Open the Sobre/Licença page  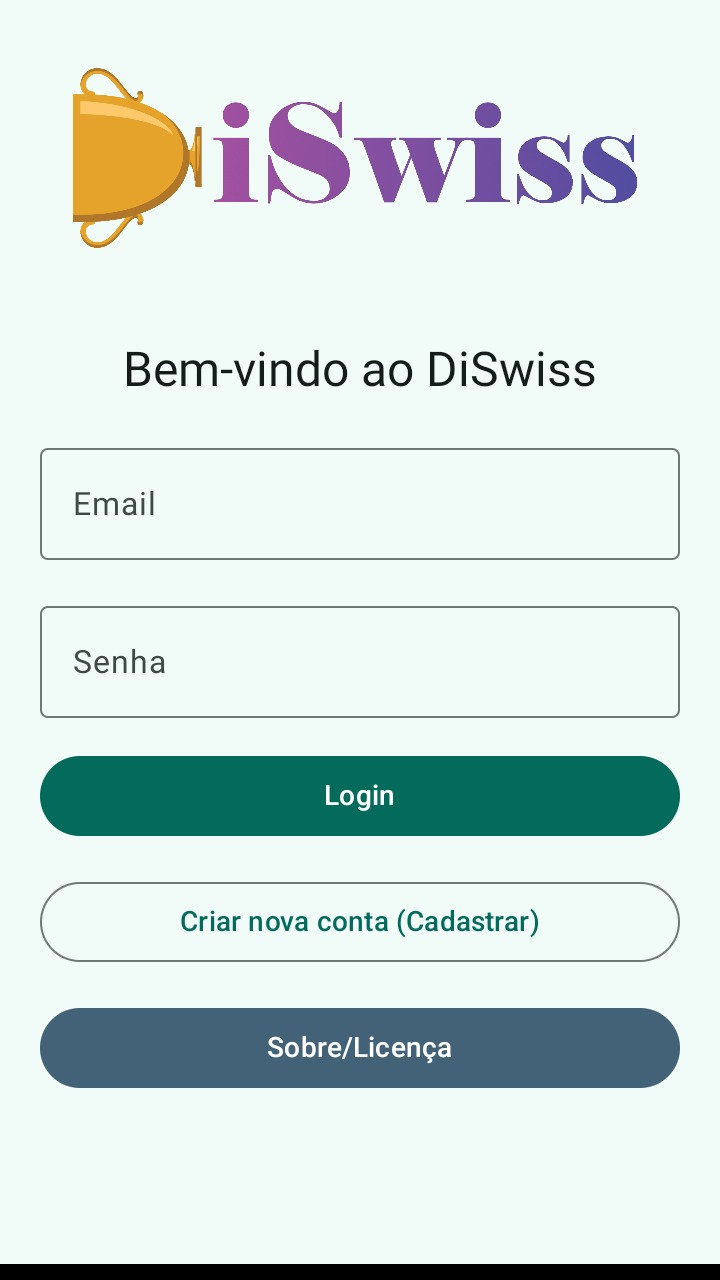click(x=360, y=1048)
